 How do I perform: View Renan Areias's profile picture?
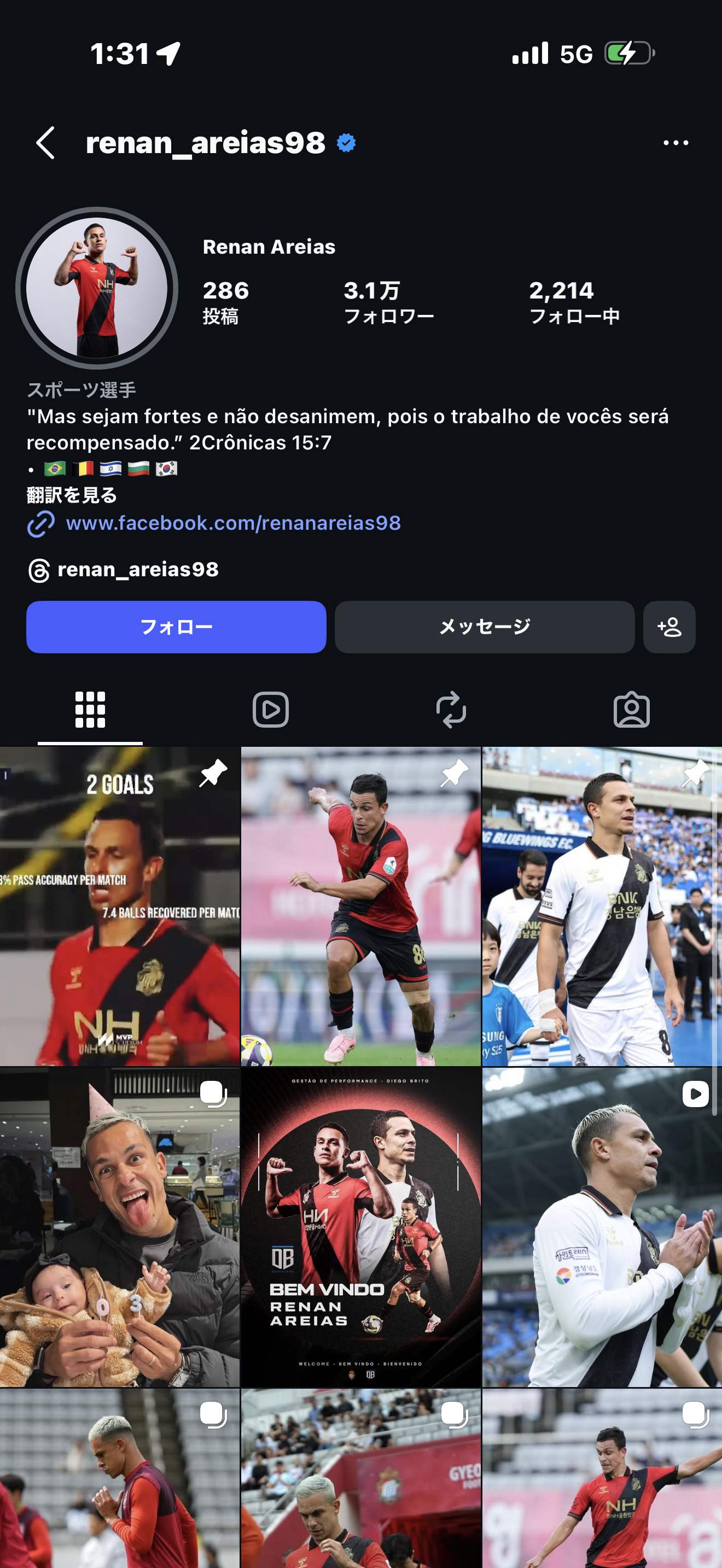[97, 288]
